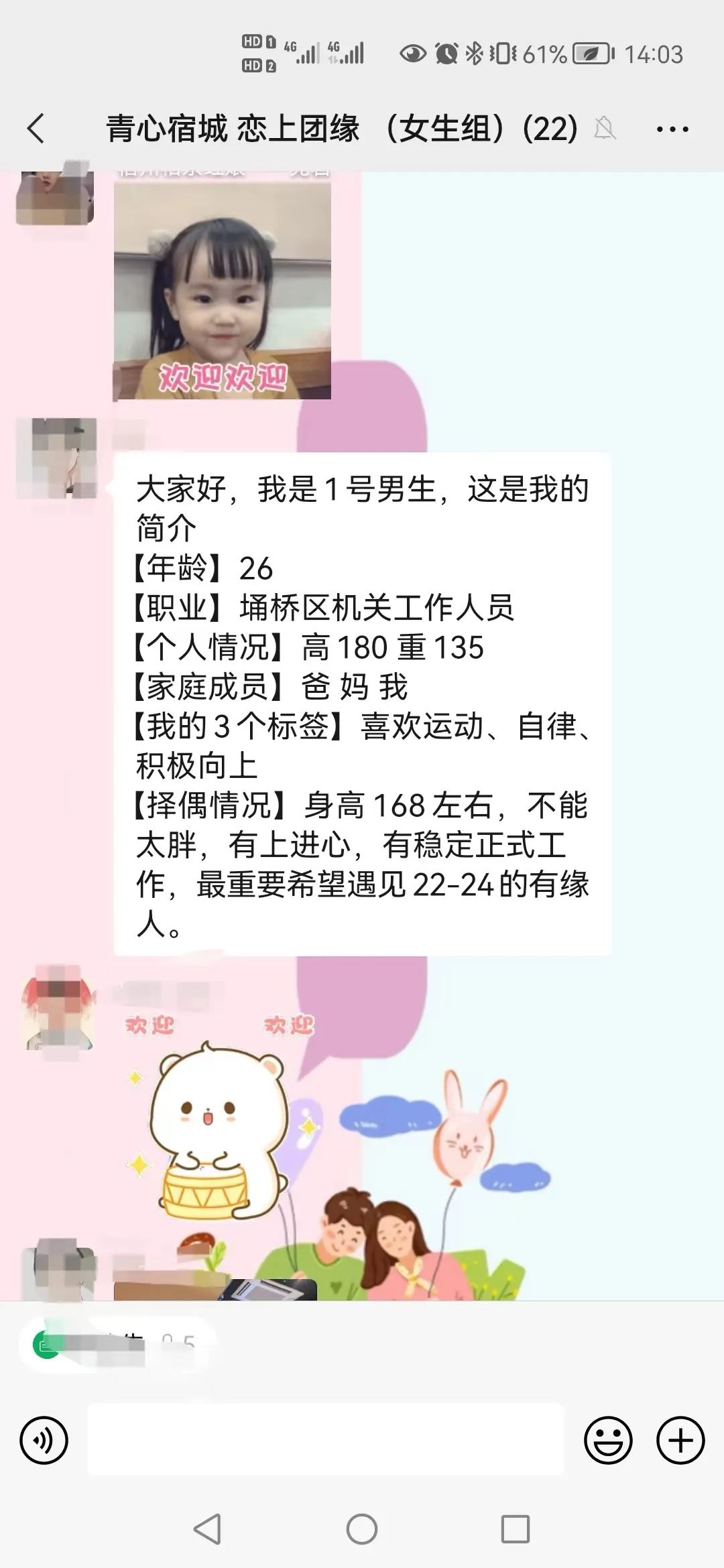Tap the system home button
The width and height of the screenshot is (724, 1568).
click(x=362, y=1529)
